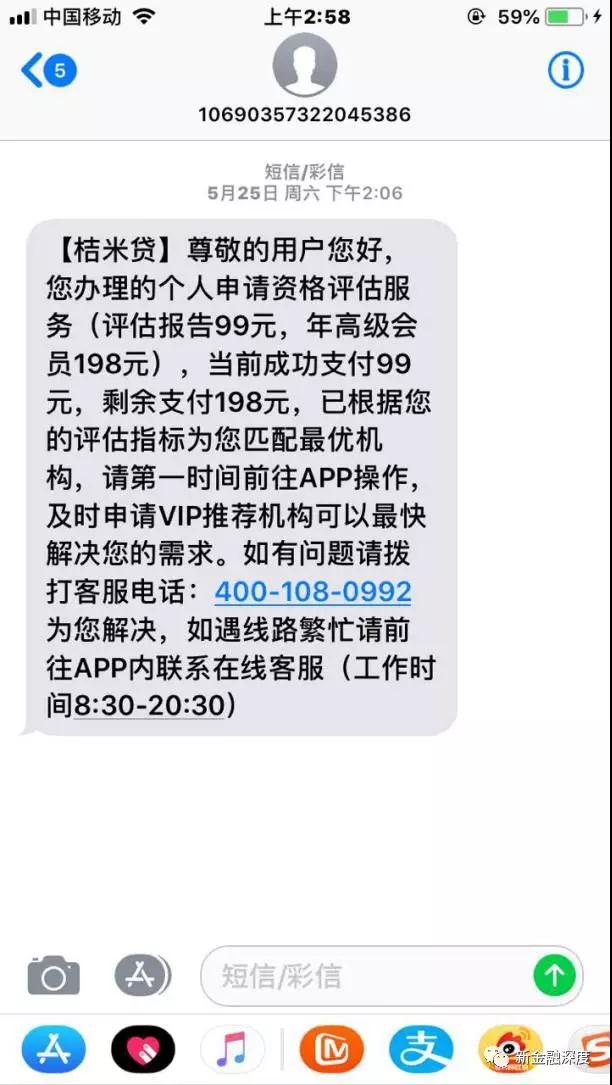Open the Weibo iMessage app
The height and width of the screenshot is (1085, 612).
(x=511, y=1049)
